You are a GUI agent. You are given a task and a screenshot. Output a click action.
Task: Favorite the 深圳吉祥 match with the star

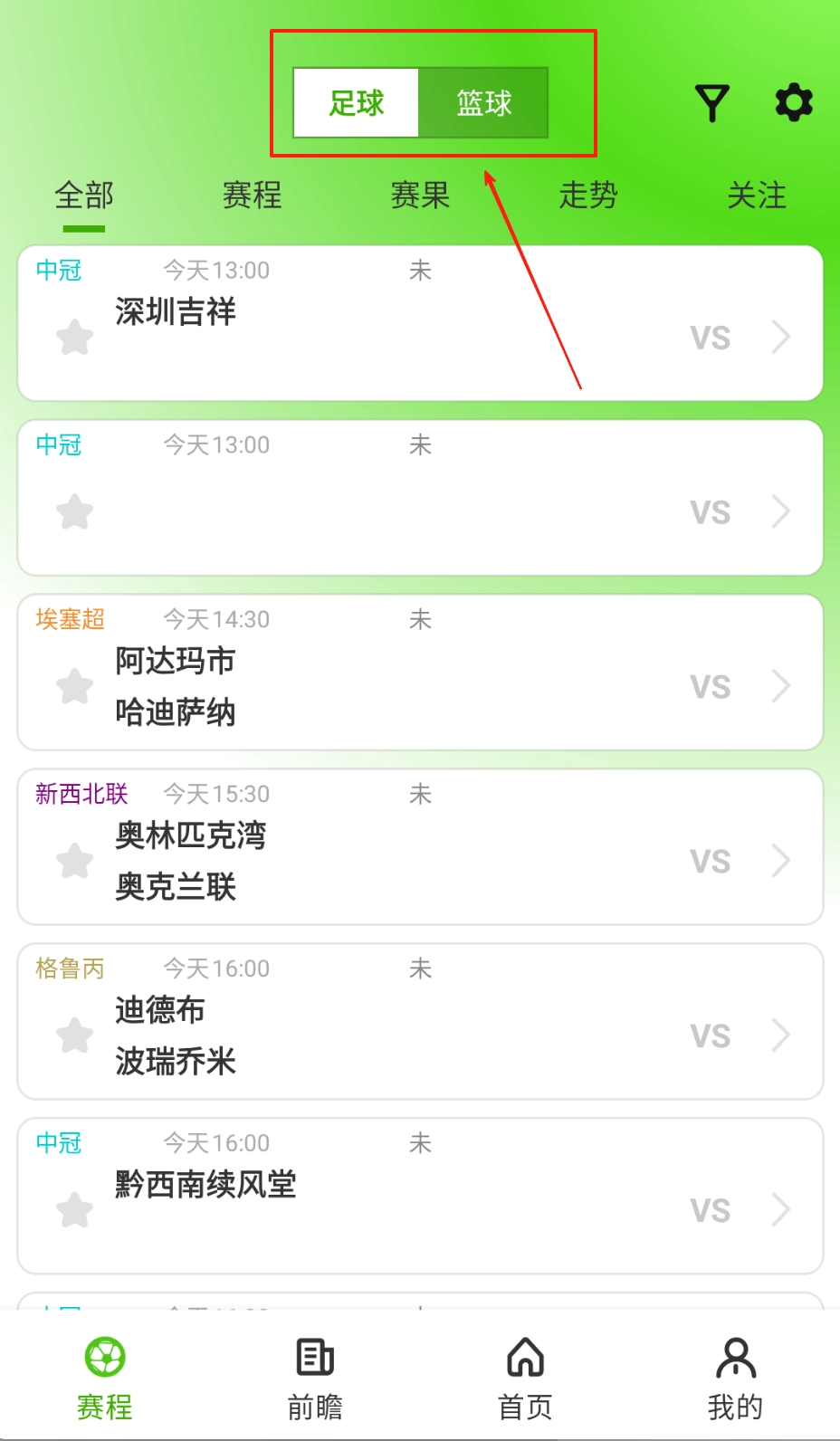(75, 338)
